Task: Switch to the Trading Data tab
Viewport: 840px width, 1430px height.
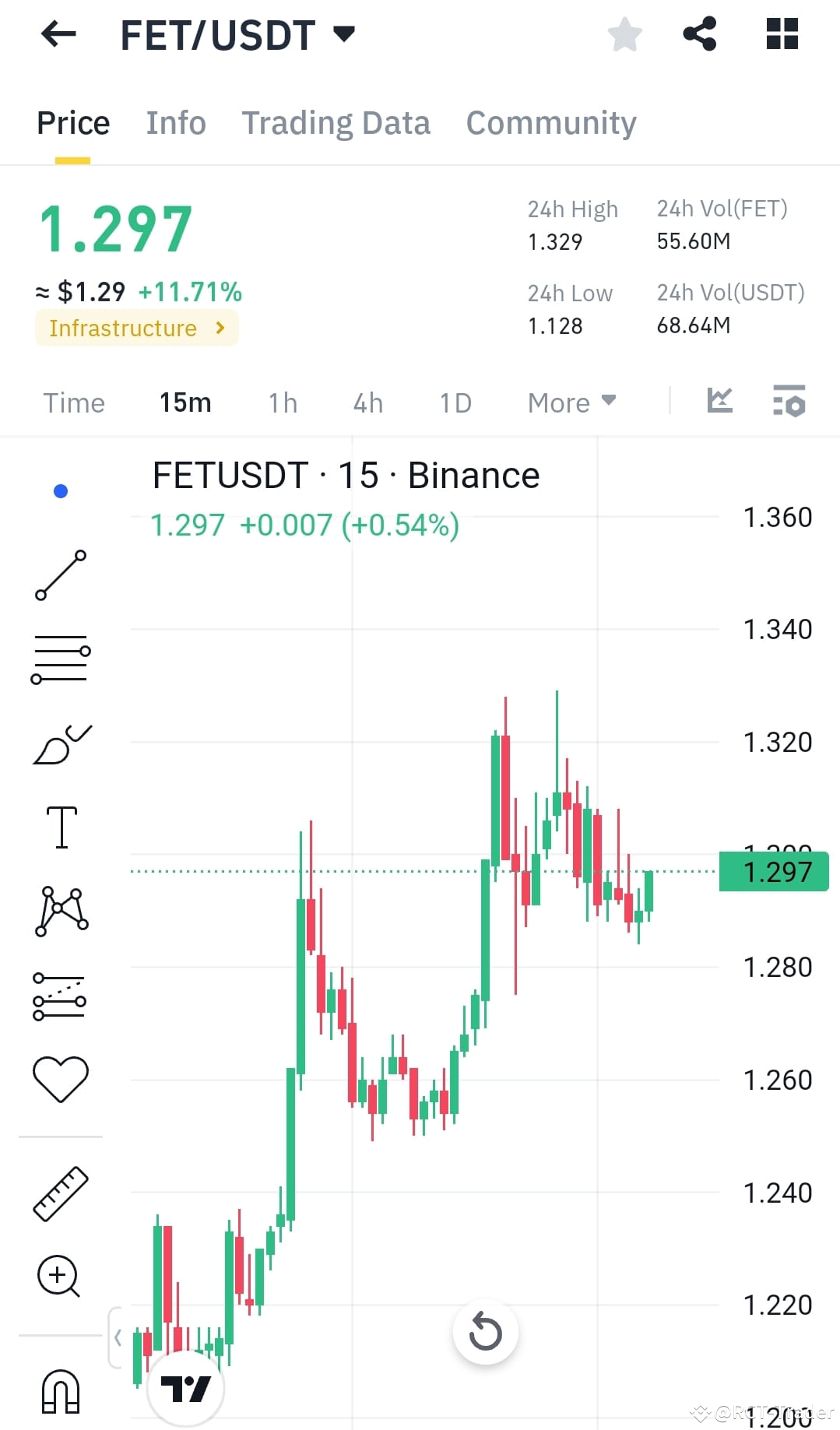Action: coord(336,122)
